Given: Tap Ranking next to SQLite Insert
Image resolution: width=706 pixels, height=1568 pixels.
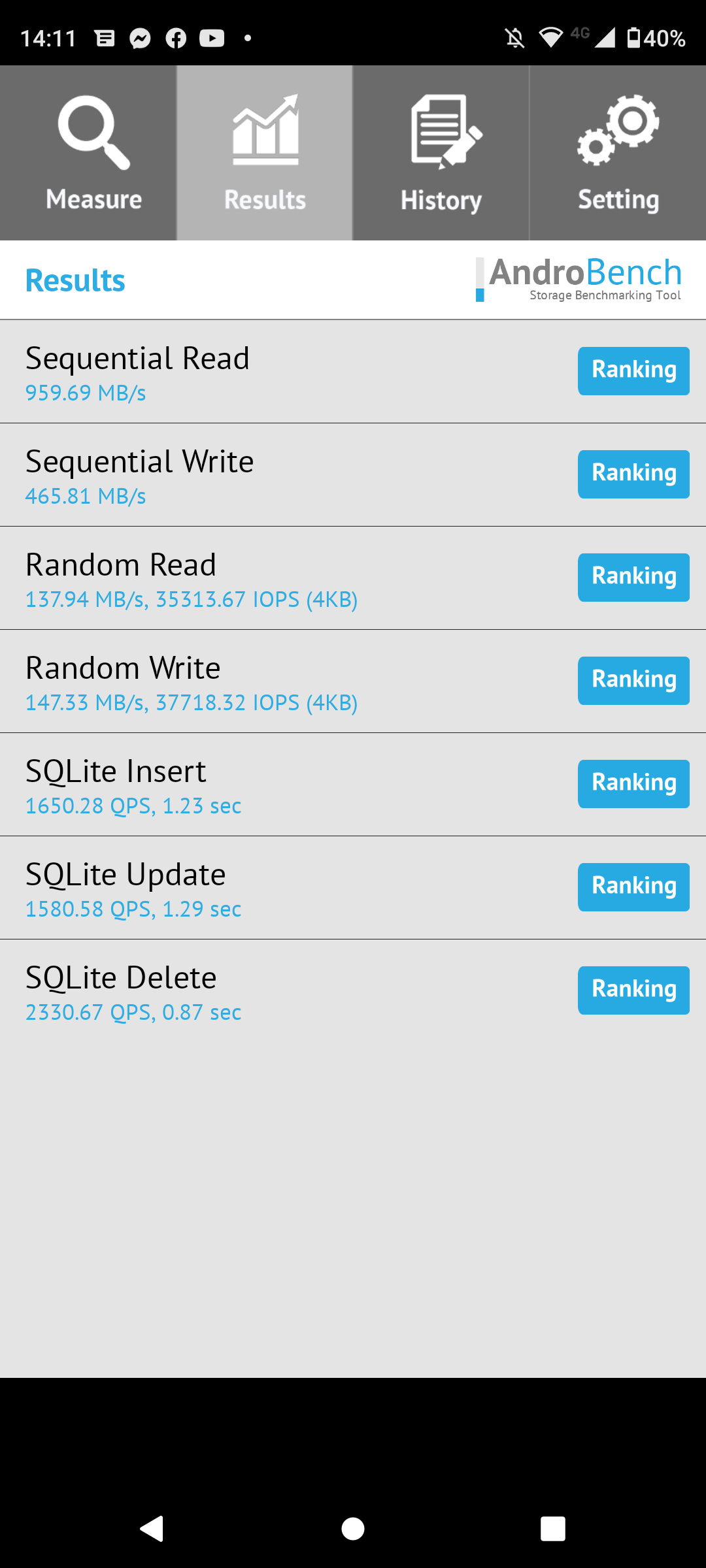Looking at the screenshot, I should pos(633,783).
